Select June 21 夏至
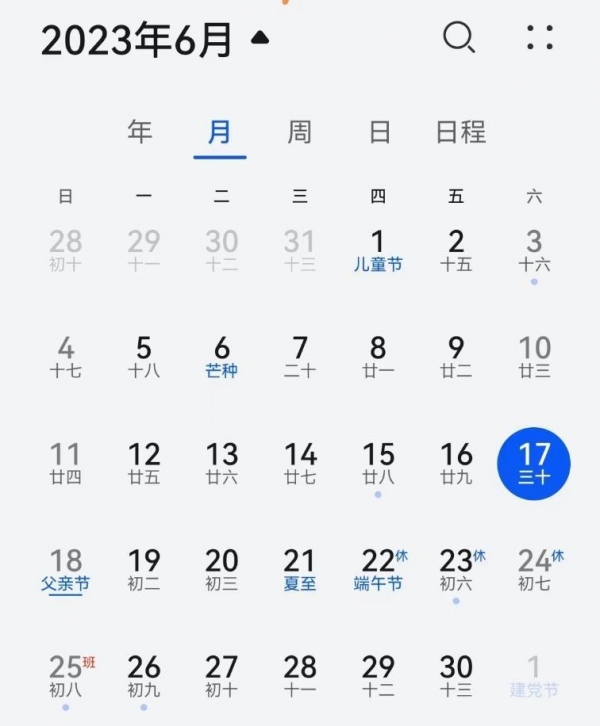This screenshot has height=726, width=600. click(x=300, y=570)
